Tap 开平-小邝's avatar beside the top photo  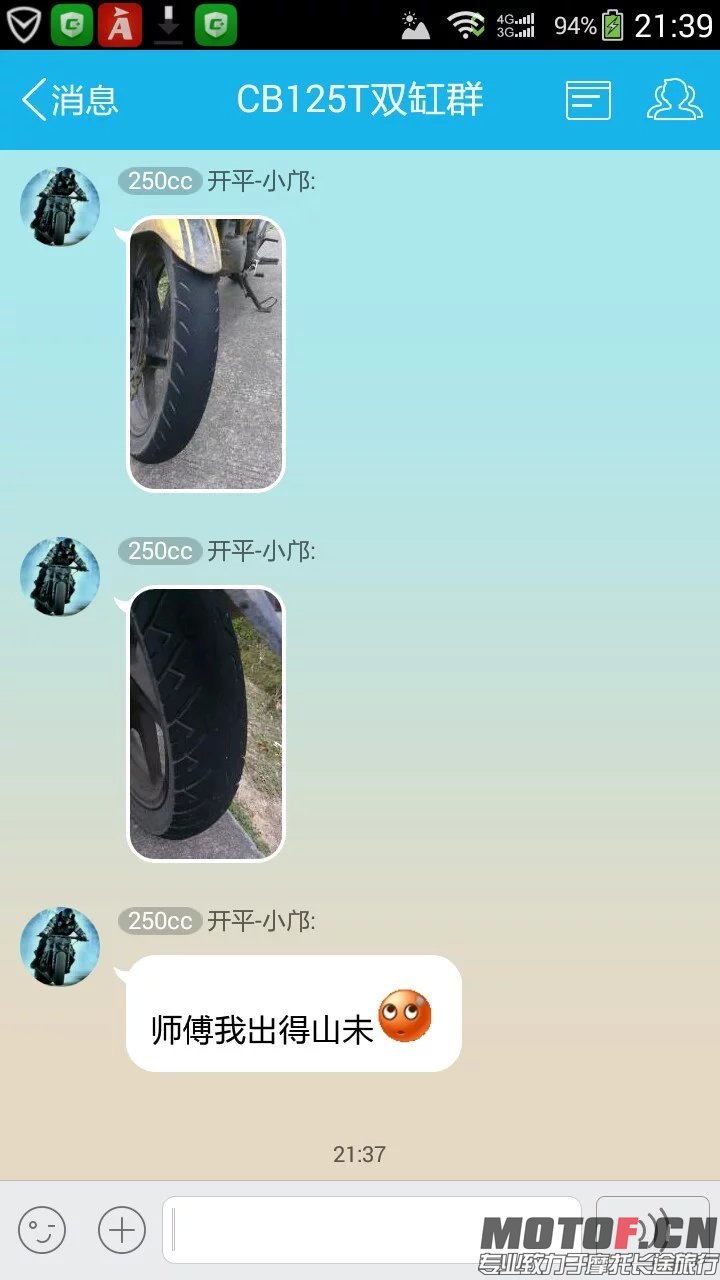pos(60,207)
